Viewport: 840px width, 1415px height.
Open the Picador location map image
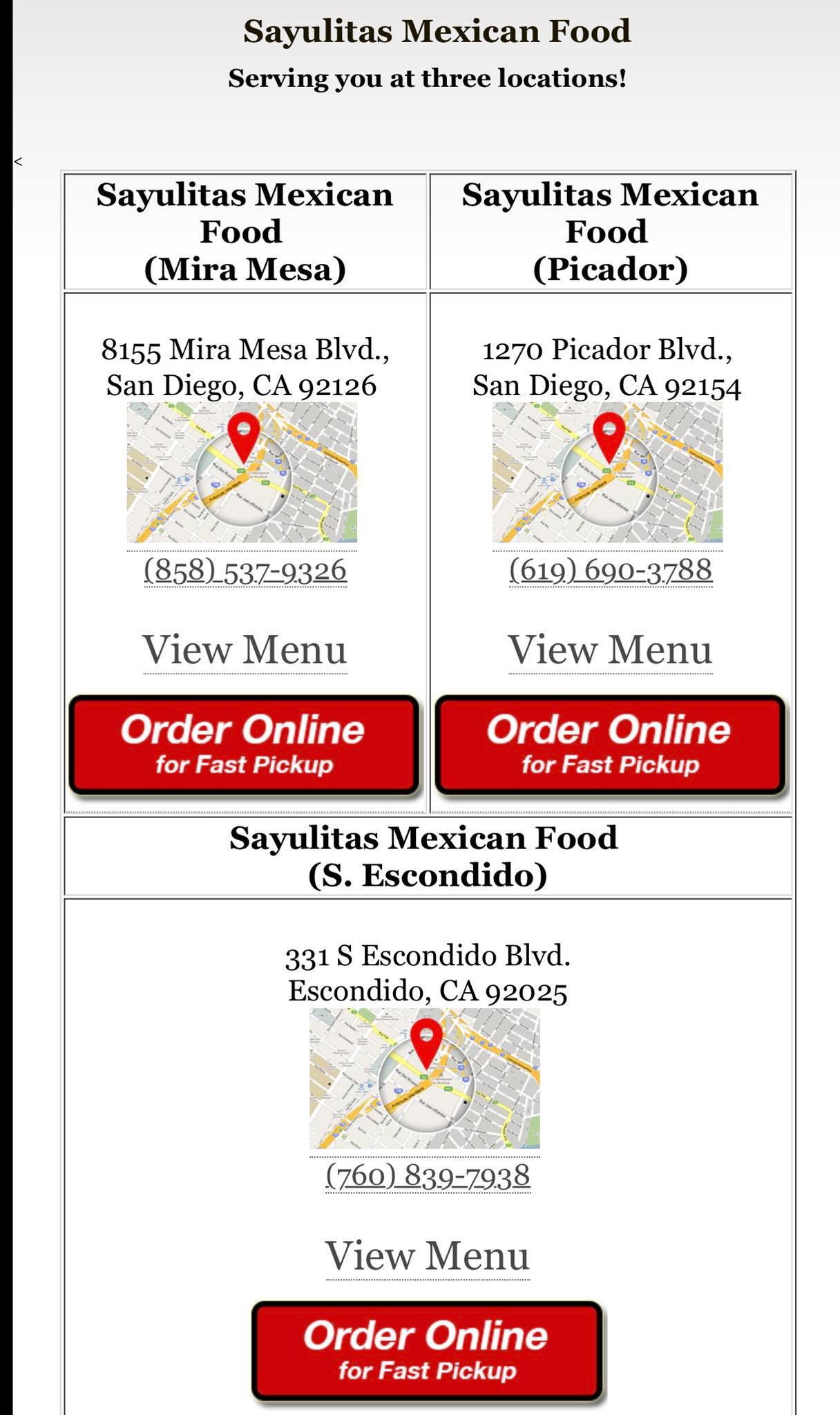pyautogui.click(x=607, y=473)
